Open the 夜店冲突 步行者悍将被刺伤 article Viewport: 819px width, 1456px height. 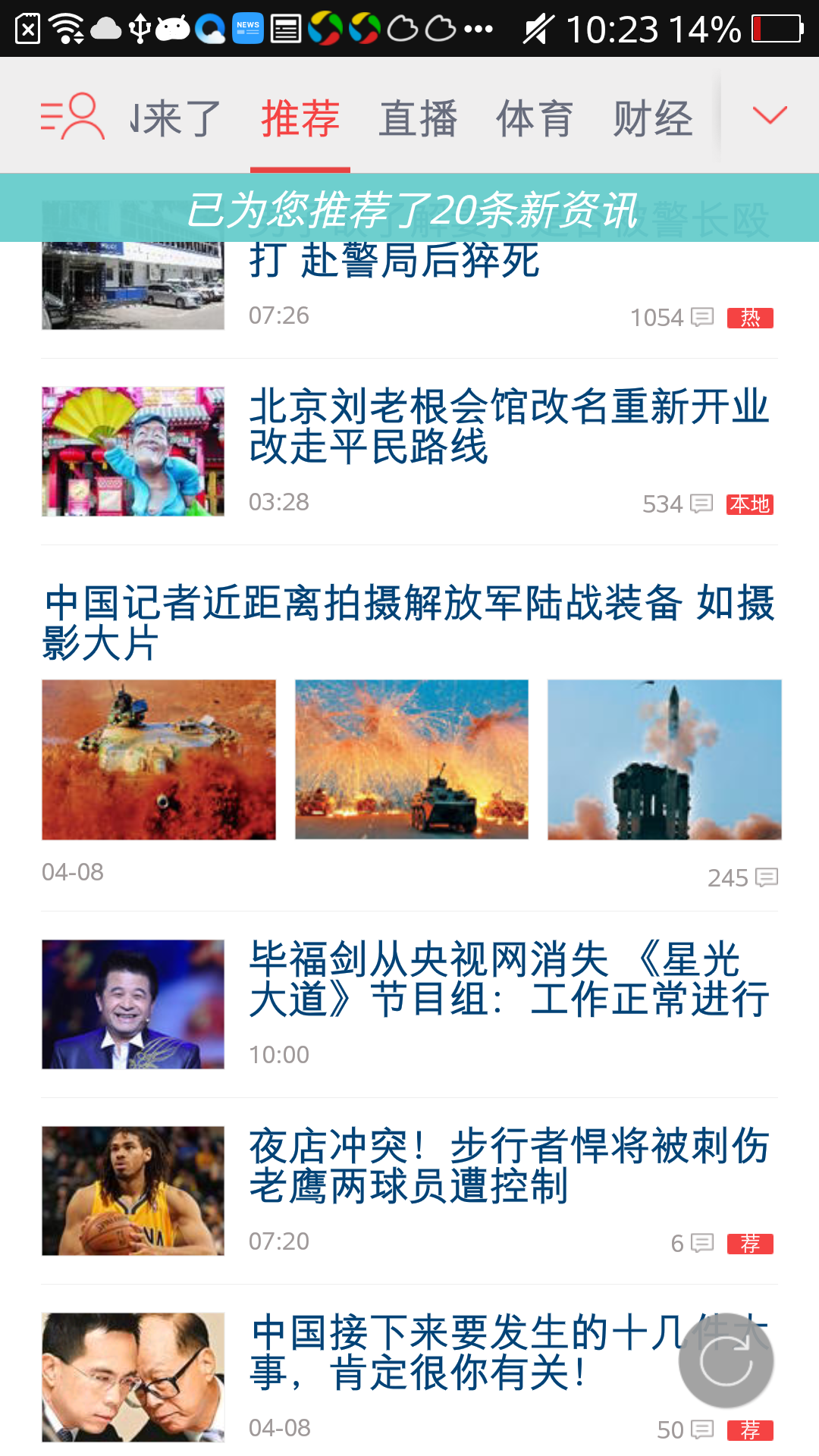[508, 1166]
